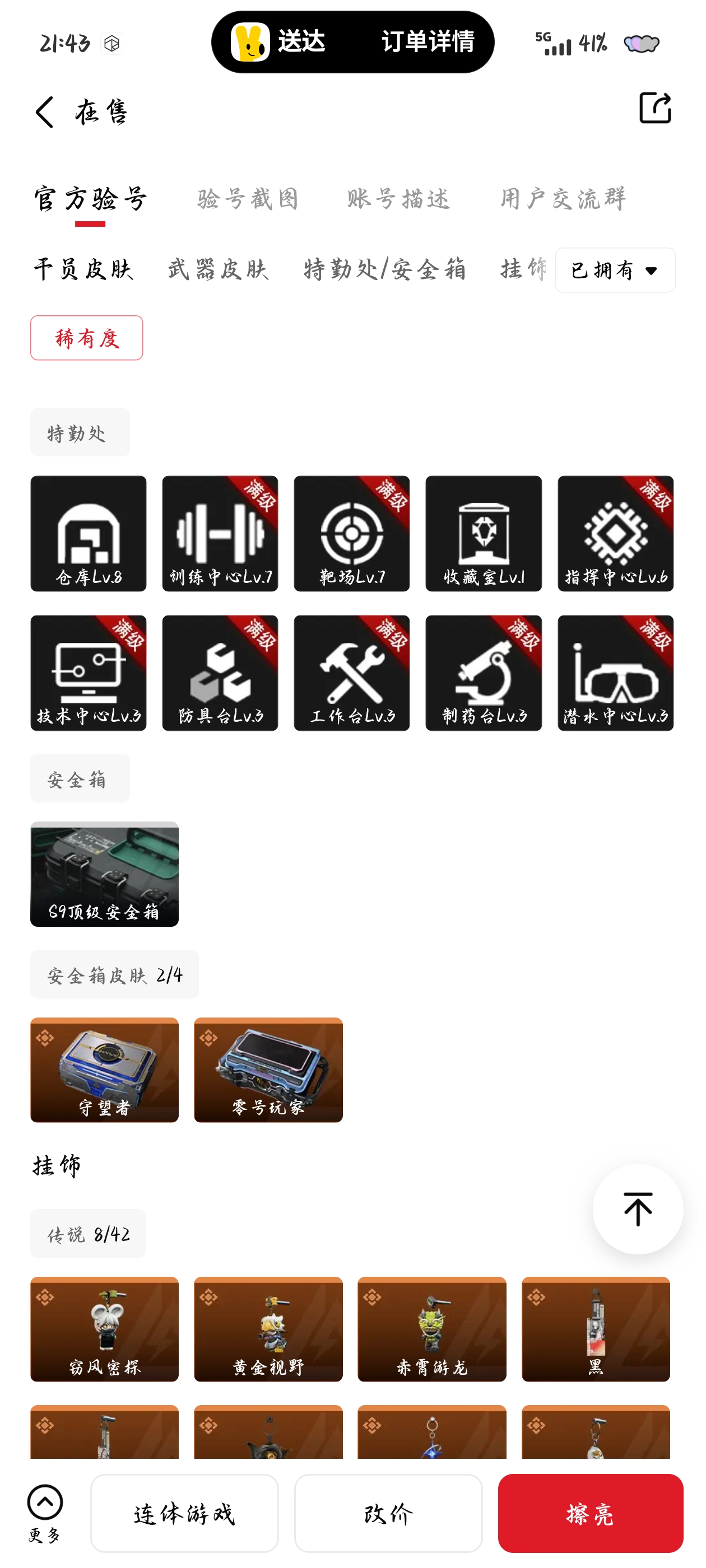706x1568 pixels.
Task: Jump to top with the up-arrow button
Action: tap(638, 1209)
